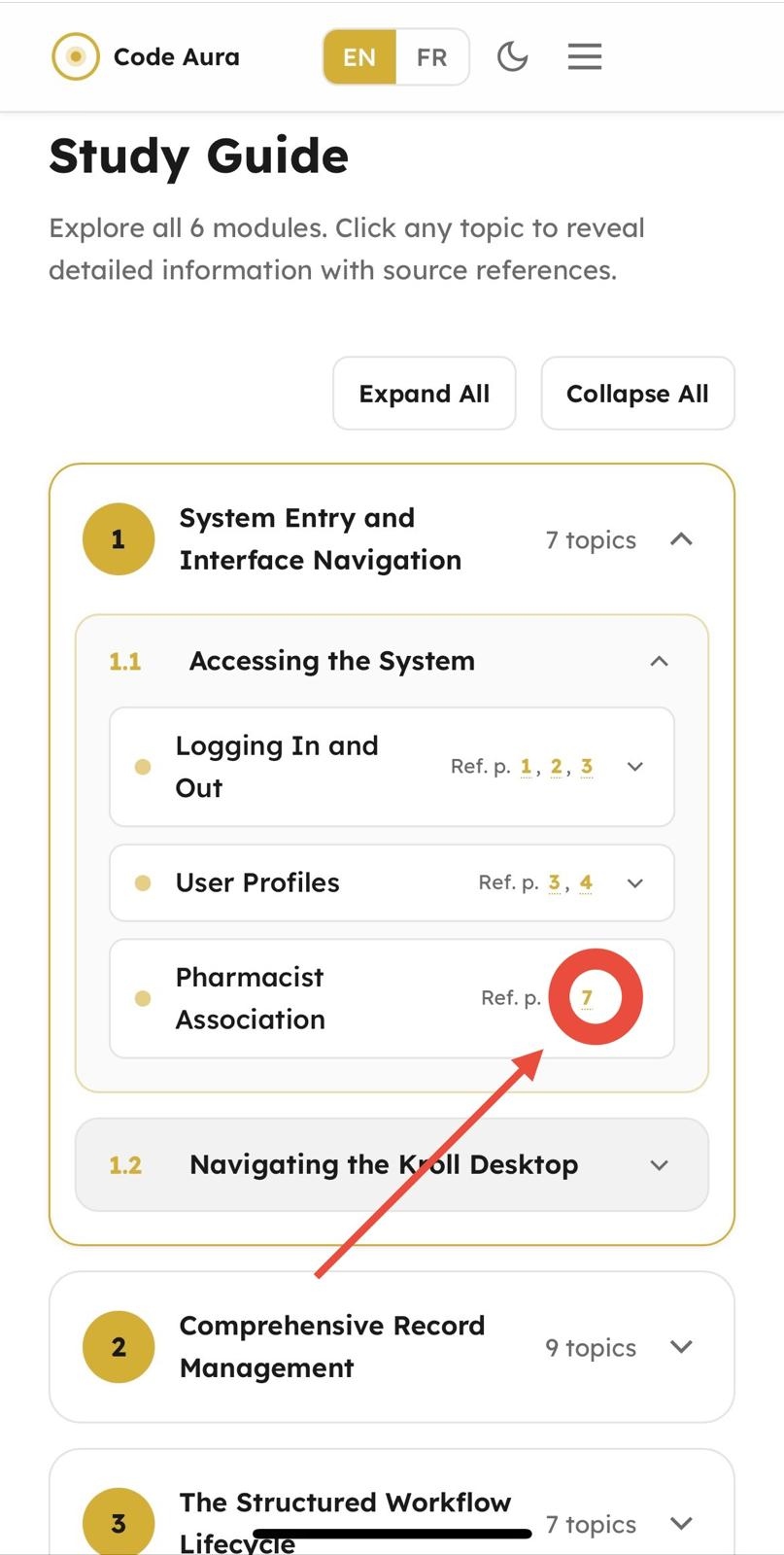
Task: Collapse section 1.1 Accessing the System
Action: point(660,661)
